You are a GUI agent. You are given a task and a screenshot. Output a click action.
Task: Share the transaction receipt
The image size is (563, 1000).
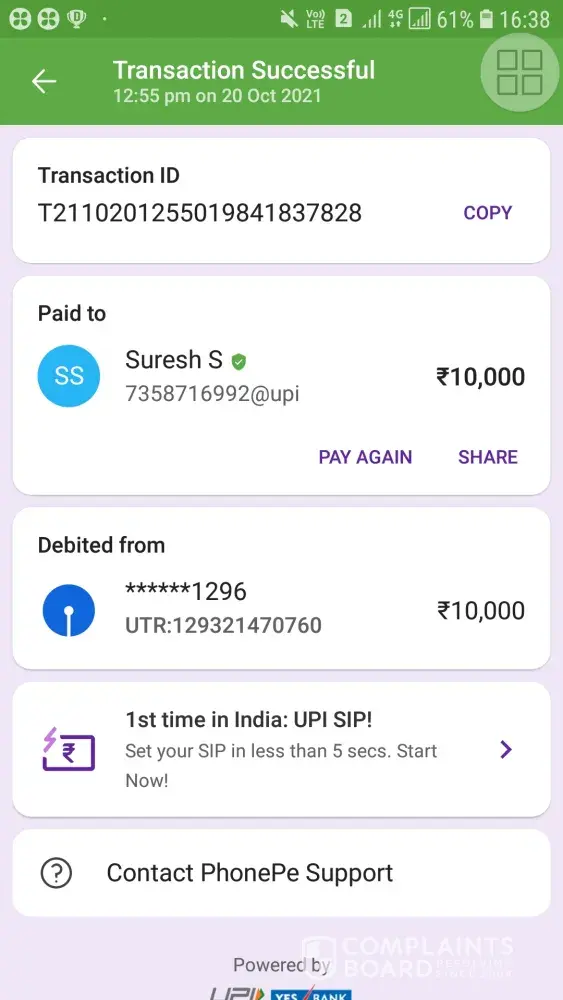pyautogui.click(x=488, y=457)
